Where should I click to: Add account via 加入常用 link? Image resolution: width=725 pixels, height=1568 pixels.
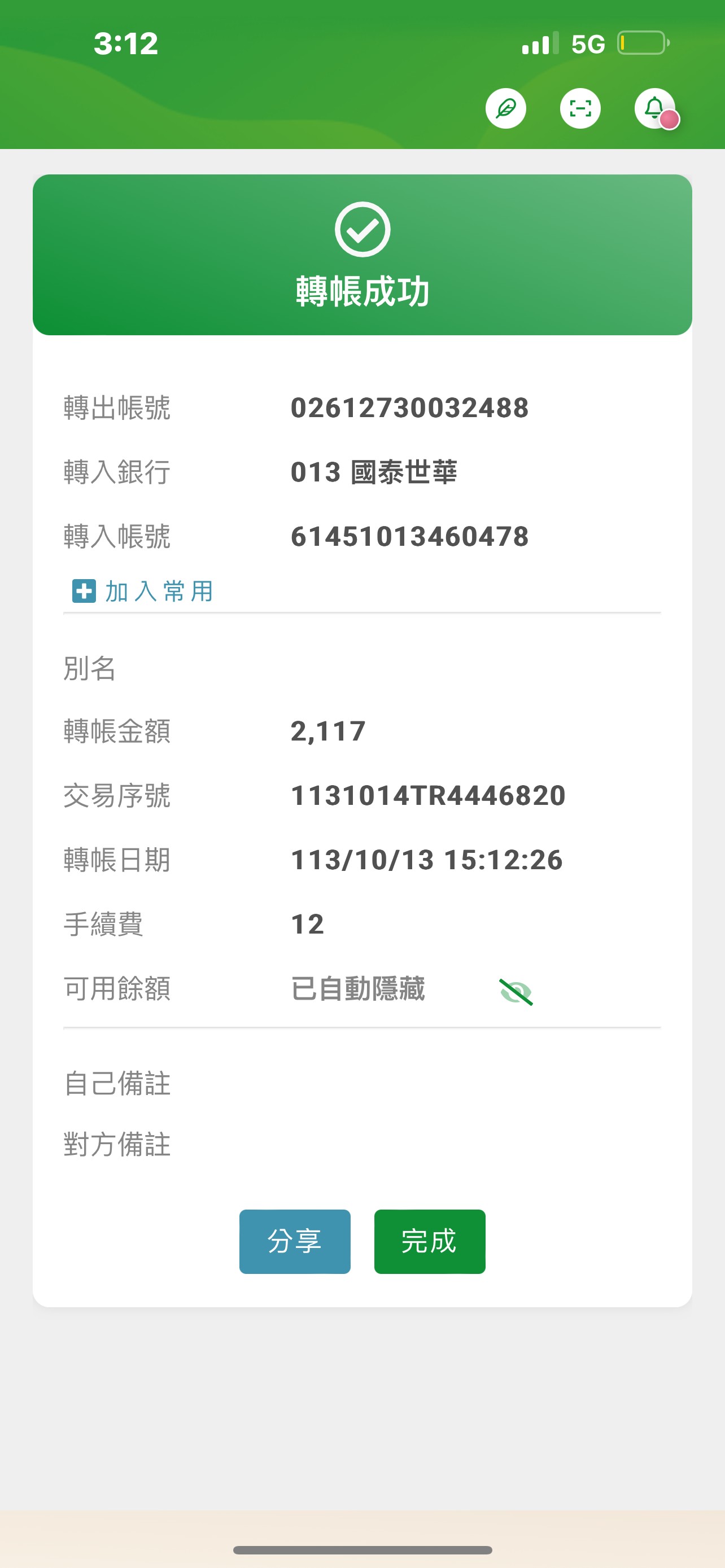coord(143,591)
